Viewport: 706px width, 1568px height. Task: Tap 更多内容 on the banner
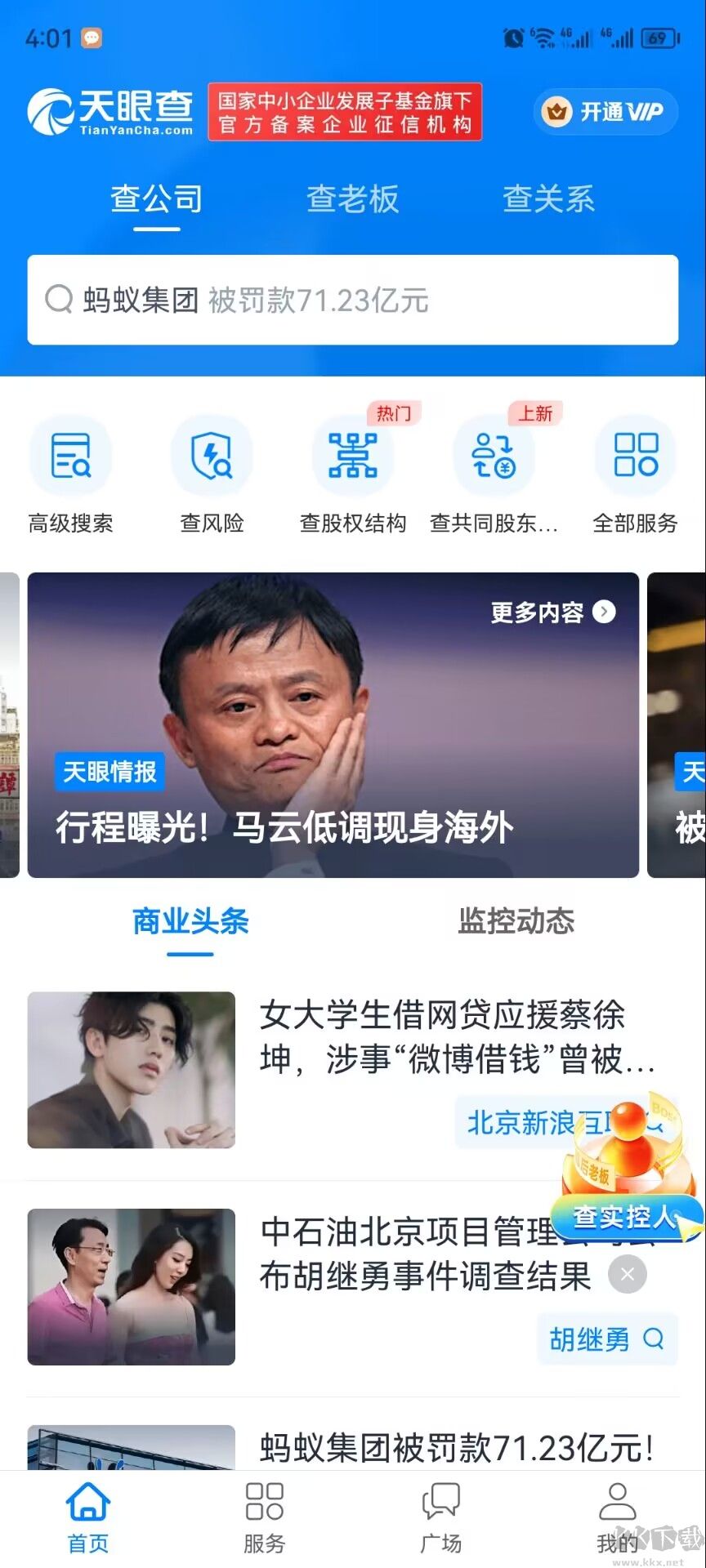point(552,612)
